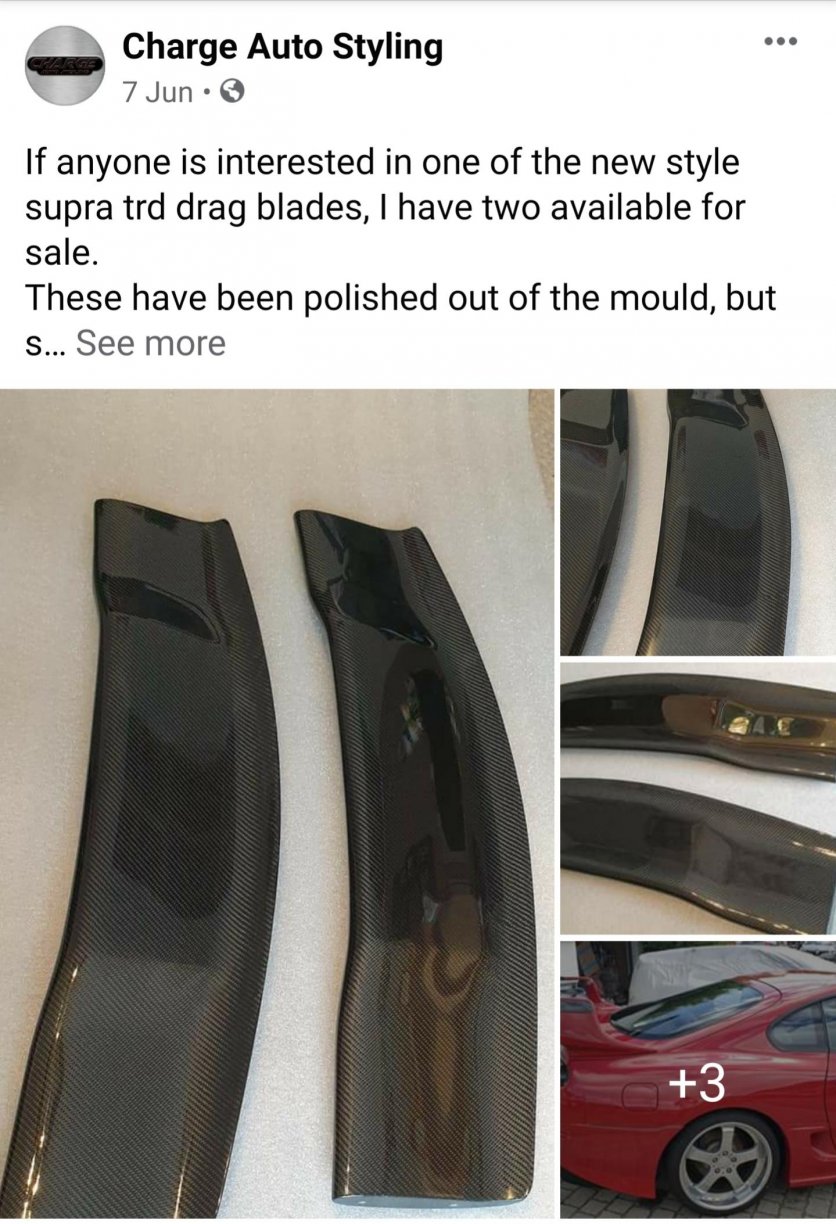This screenshot has height=1224, width=836.
Task: Open Charge Auto Styling's profile picture
Action: [x=64, y=65]
